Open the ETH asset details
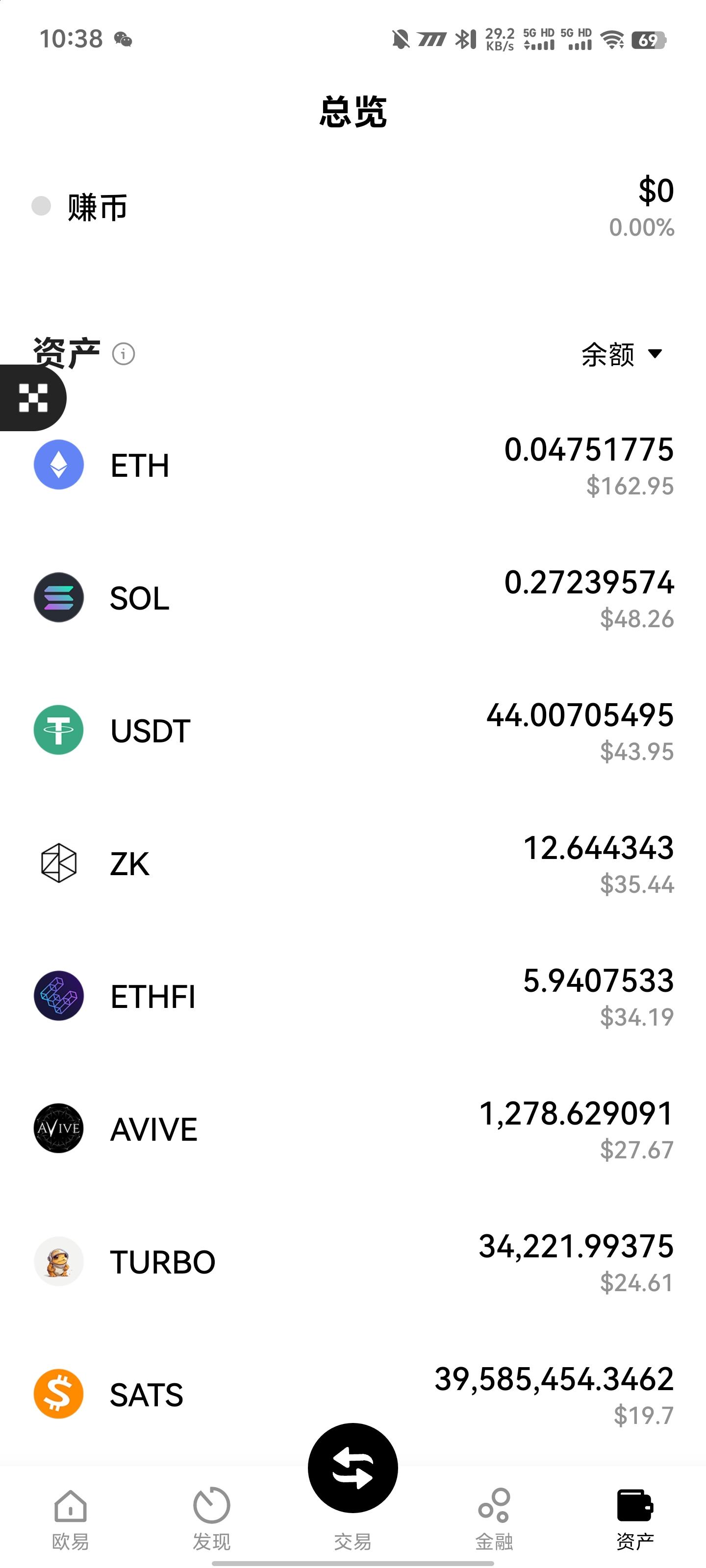706x1568 pixels. [x=353, y=465]
